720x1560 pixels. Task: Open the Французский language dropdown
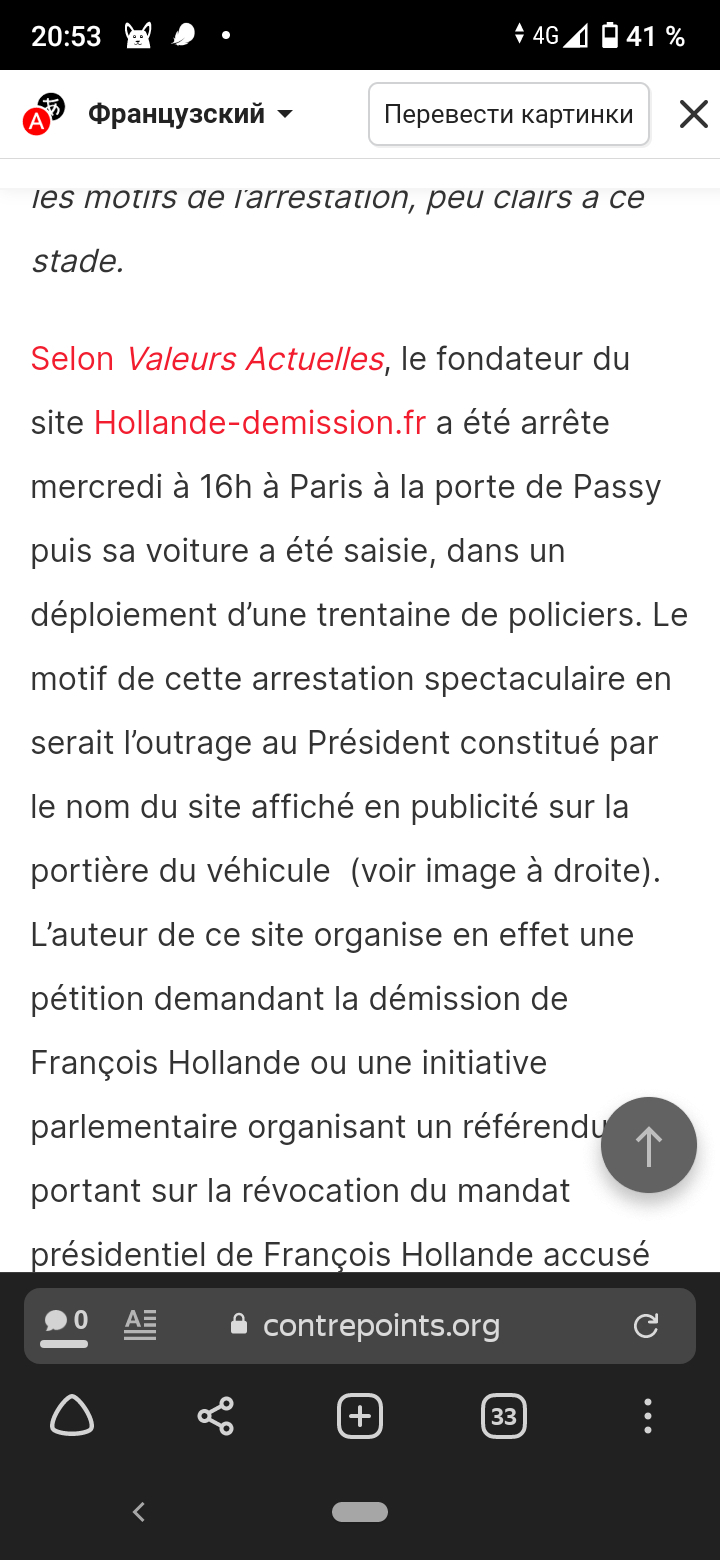[x=190, y=114]
